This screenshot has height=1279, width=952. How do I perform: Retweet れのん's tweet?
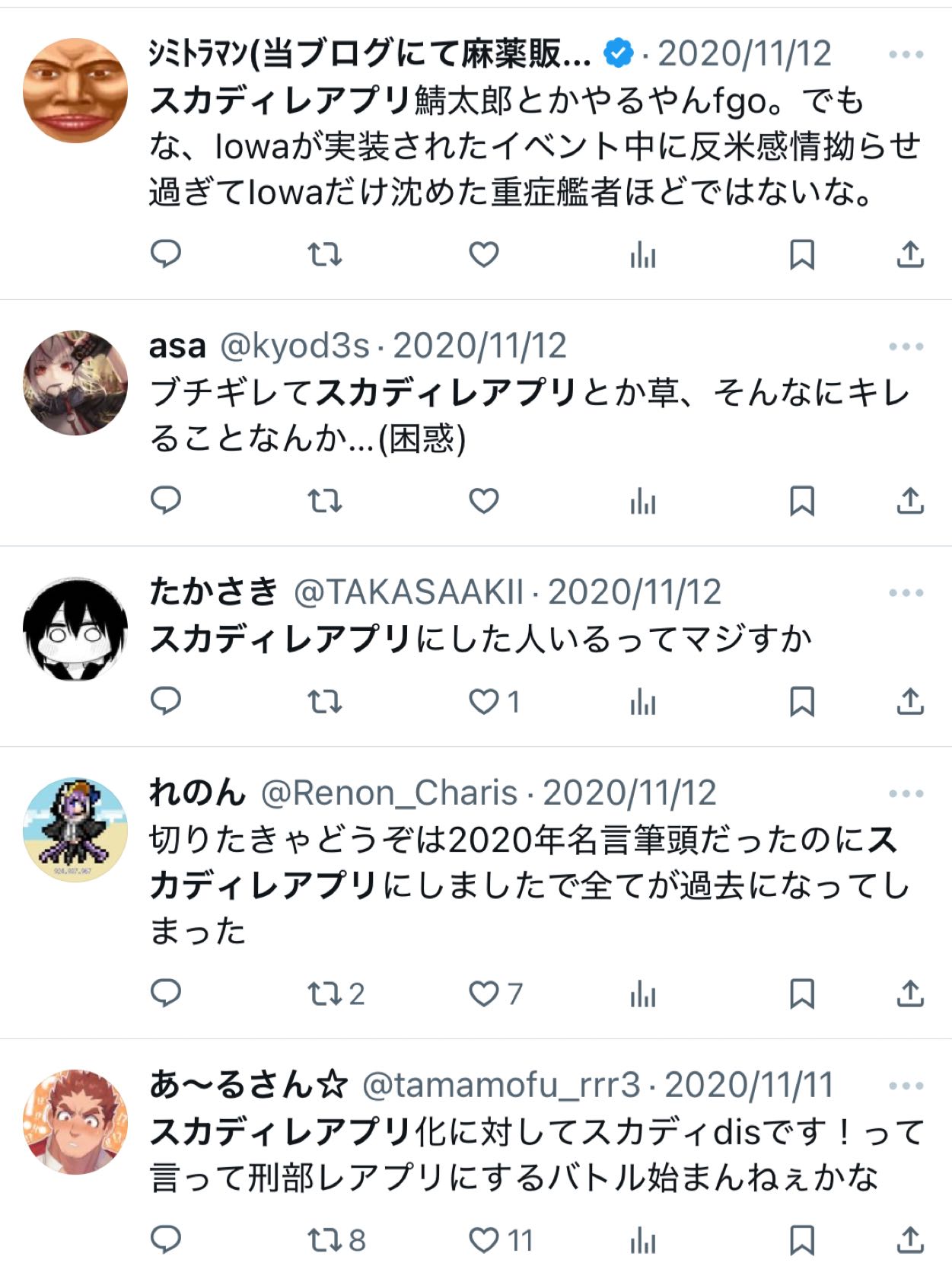tap(325, 994)
